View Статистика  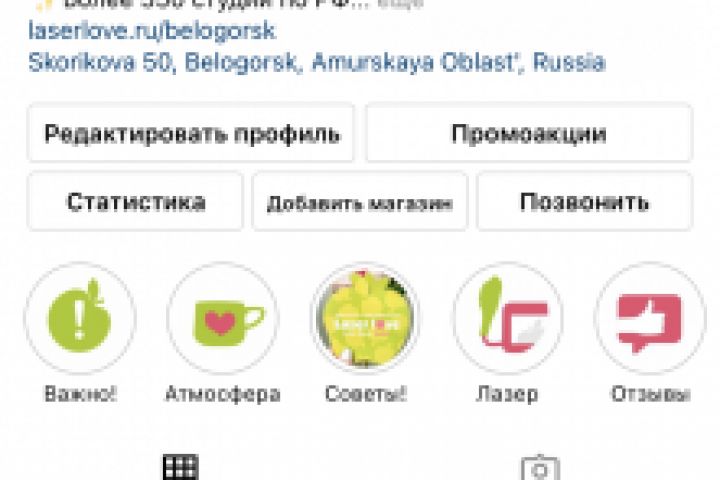pos(135,202)
